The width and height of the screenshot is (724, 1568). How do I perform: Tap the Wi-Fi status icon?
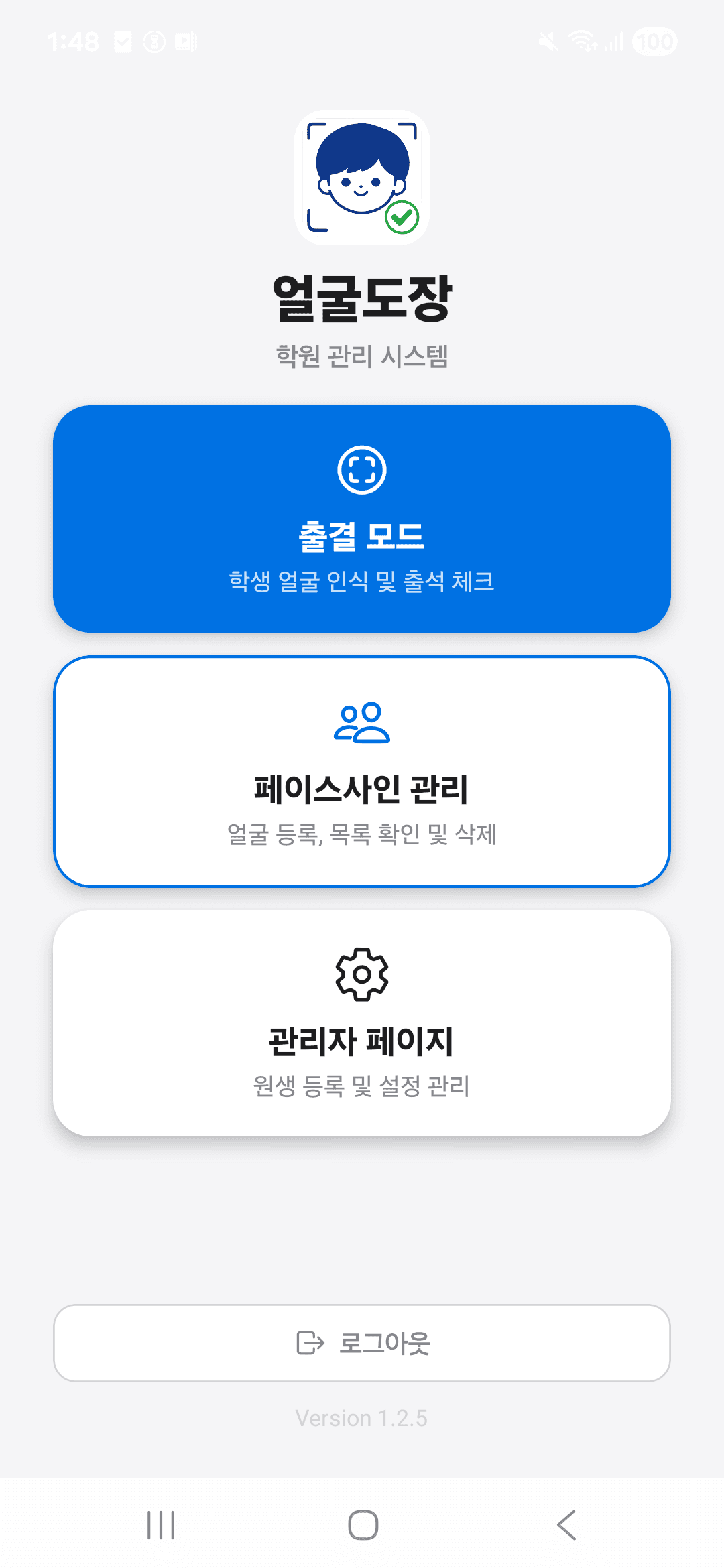(581, 42)
